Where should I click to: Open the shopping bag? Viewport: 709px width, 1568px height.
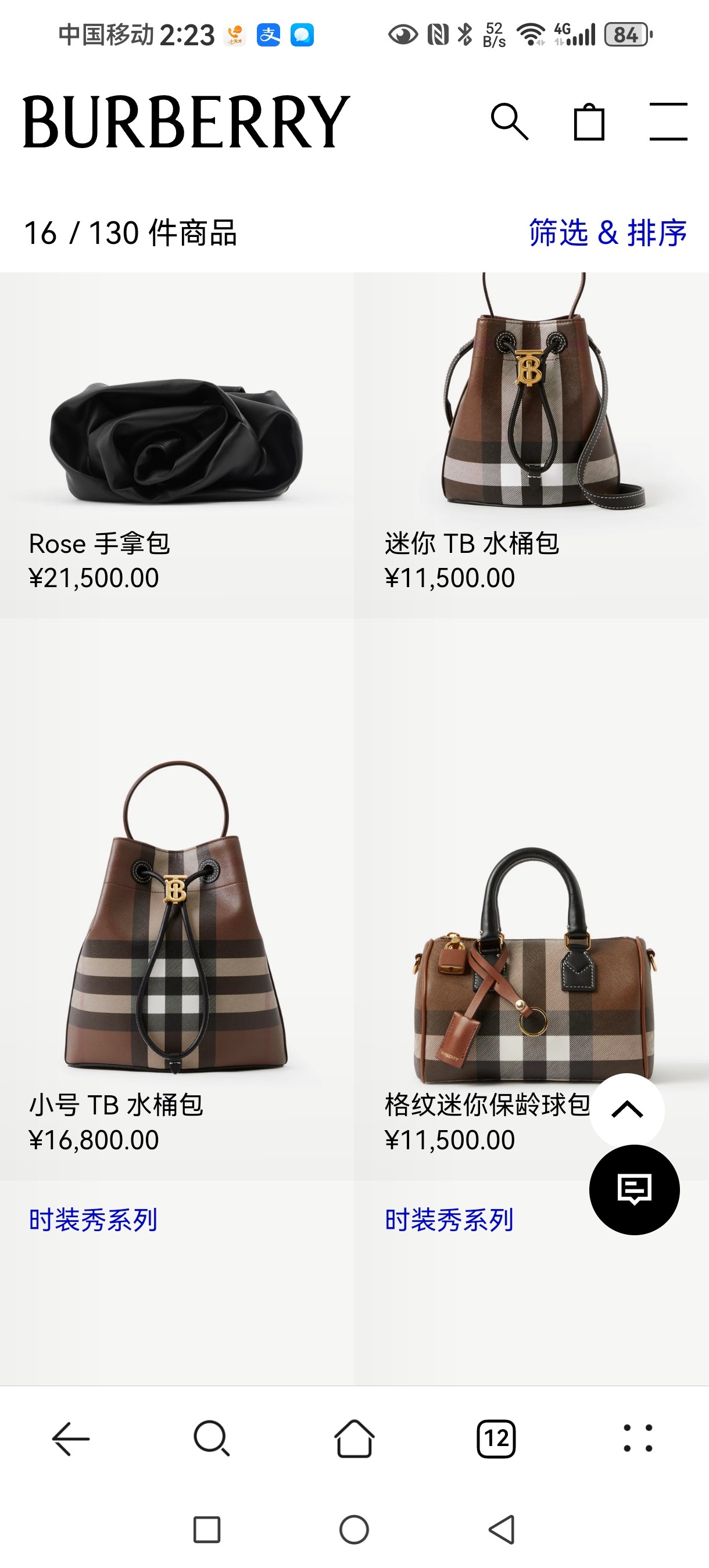(x=589, y=122)
